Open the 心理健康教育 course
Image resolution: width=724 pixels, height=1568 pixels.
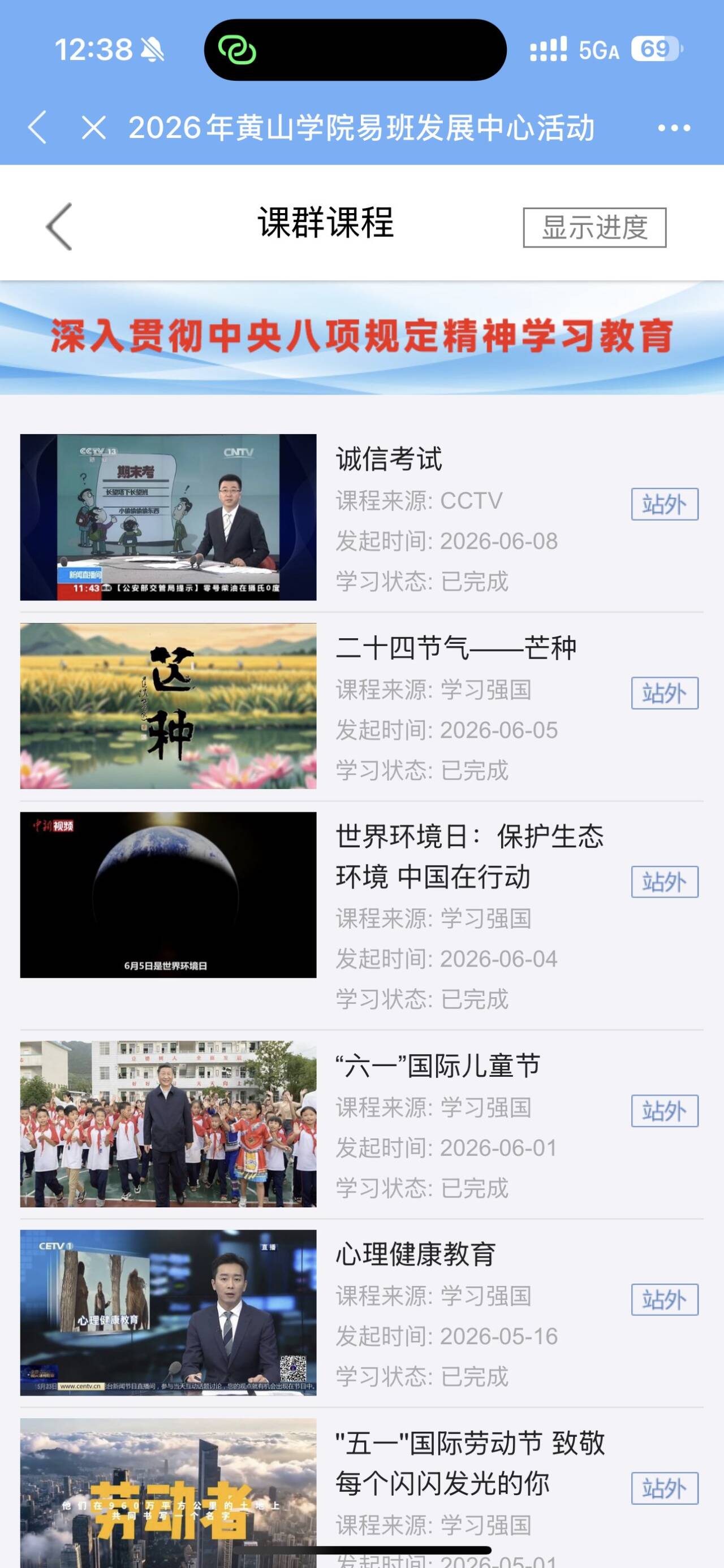(x=361, y=1313)
